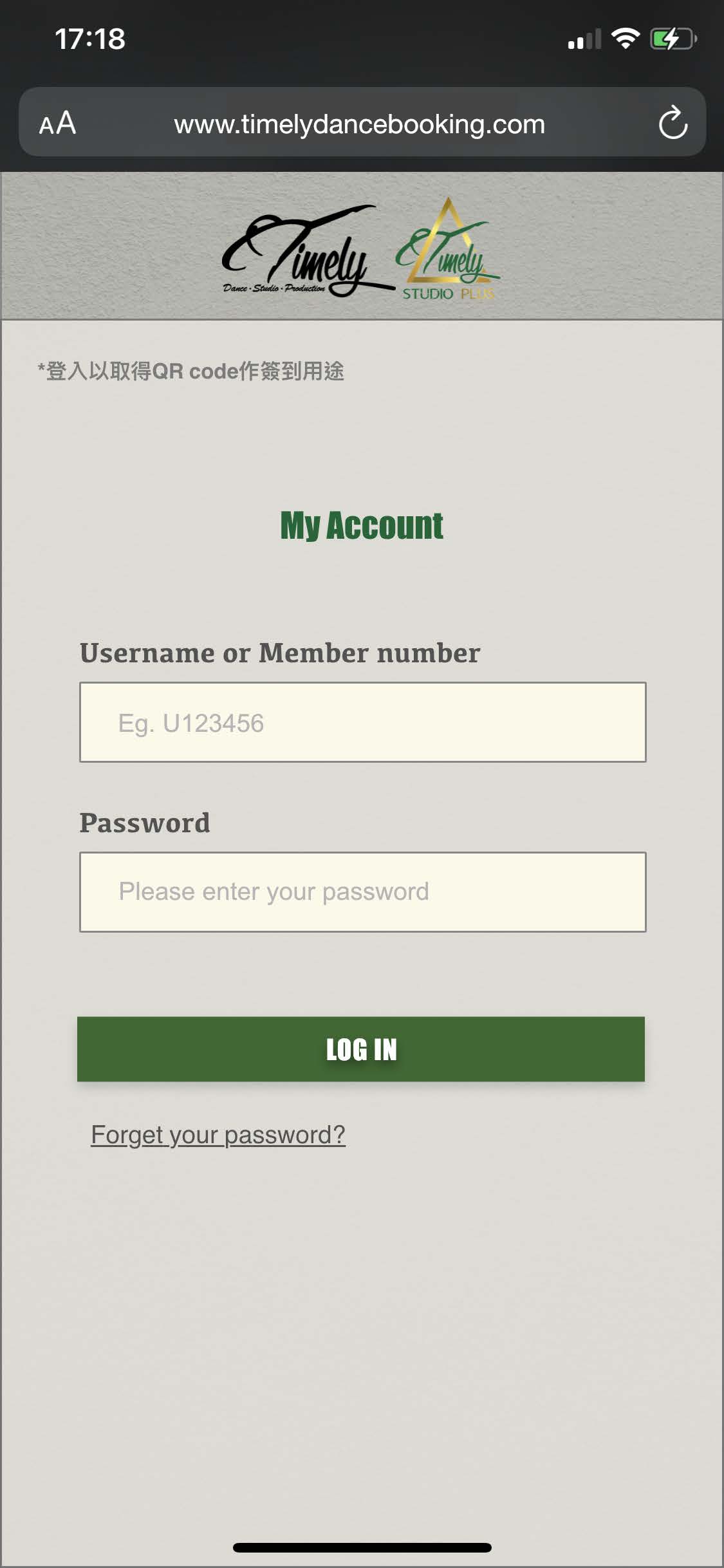Tap the Username or Member number field
The image size is (724, 1568).
point(362,722)
